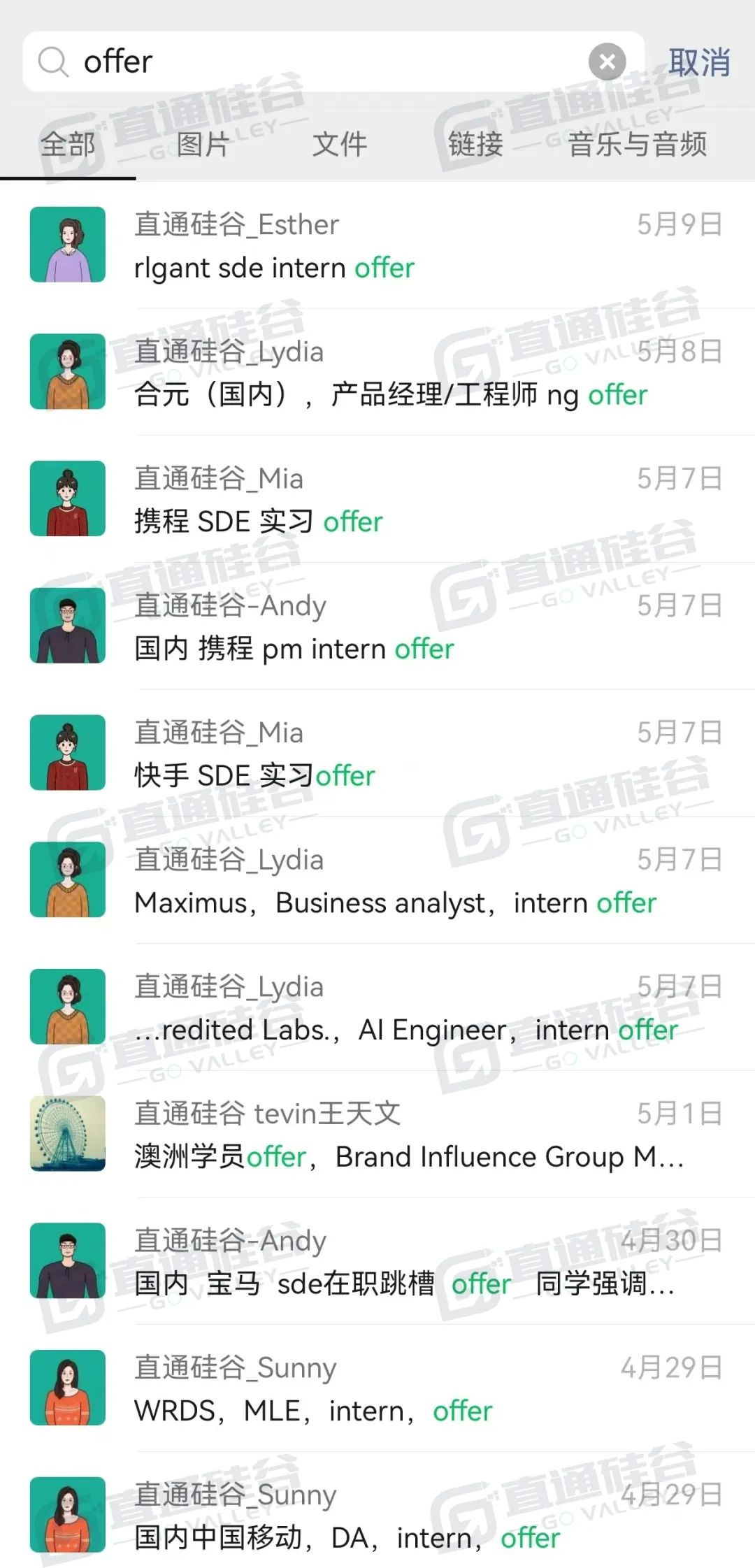Open Lydia's AI Engineer intern offer result
755x1568 pixels.
pos(377,1007)
